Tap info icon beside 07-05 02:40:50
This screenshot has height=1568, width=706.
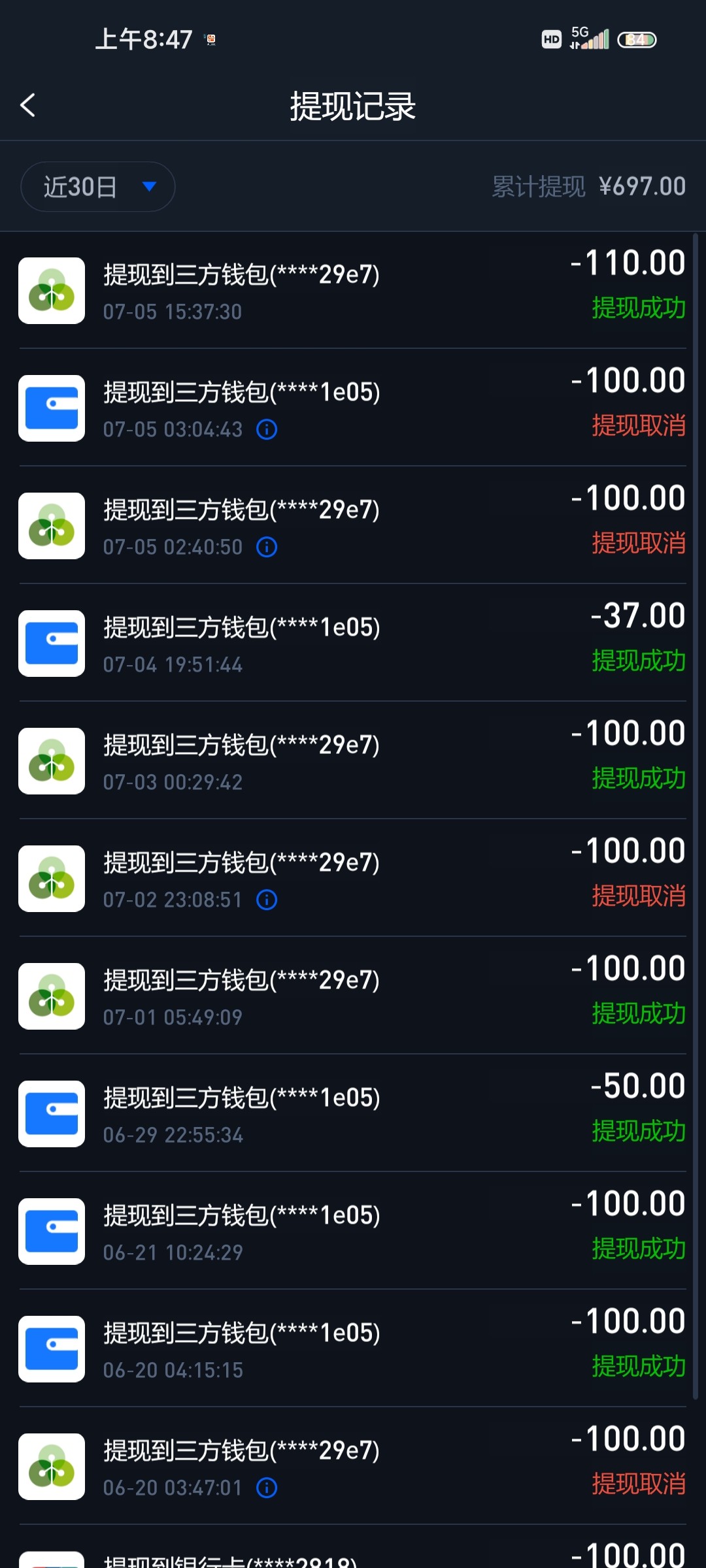(267, 547)
